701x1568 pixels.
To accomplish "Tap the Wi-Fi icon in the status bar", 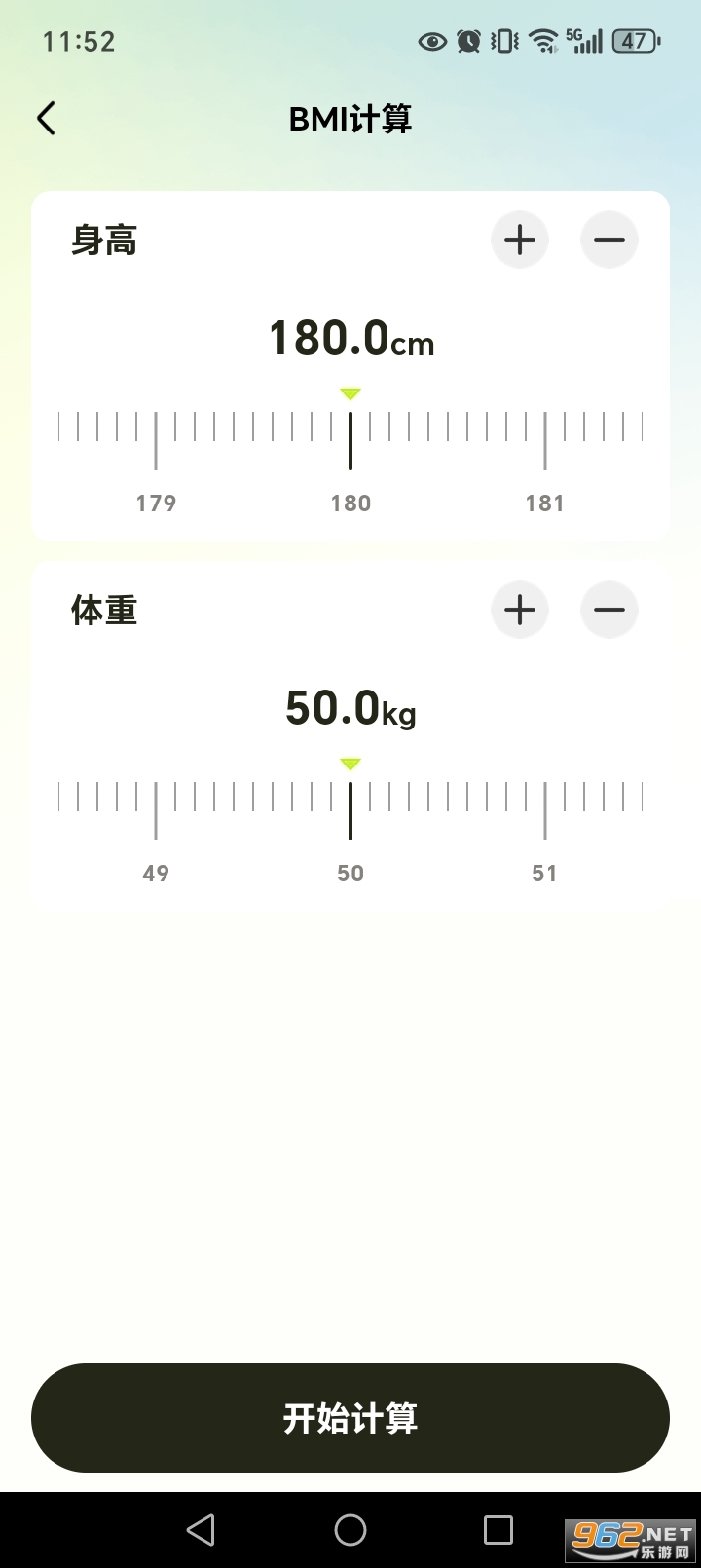I will [541, 41].
